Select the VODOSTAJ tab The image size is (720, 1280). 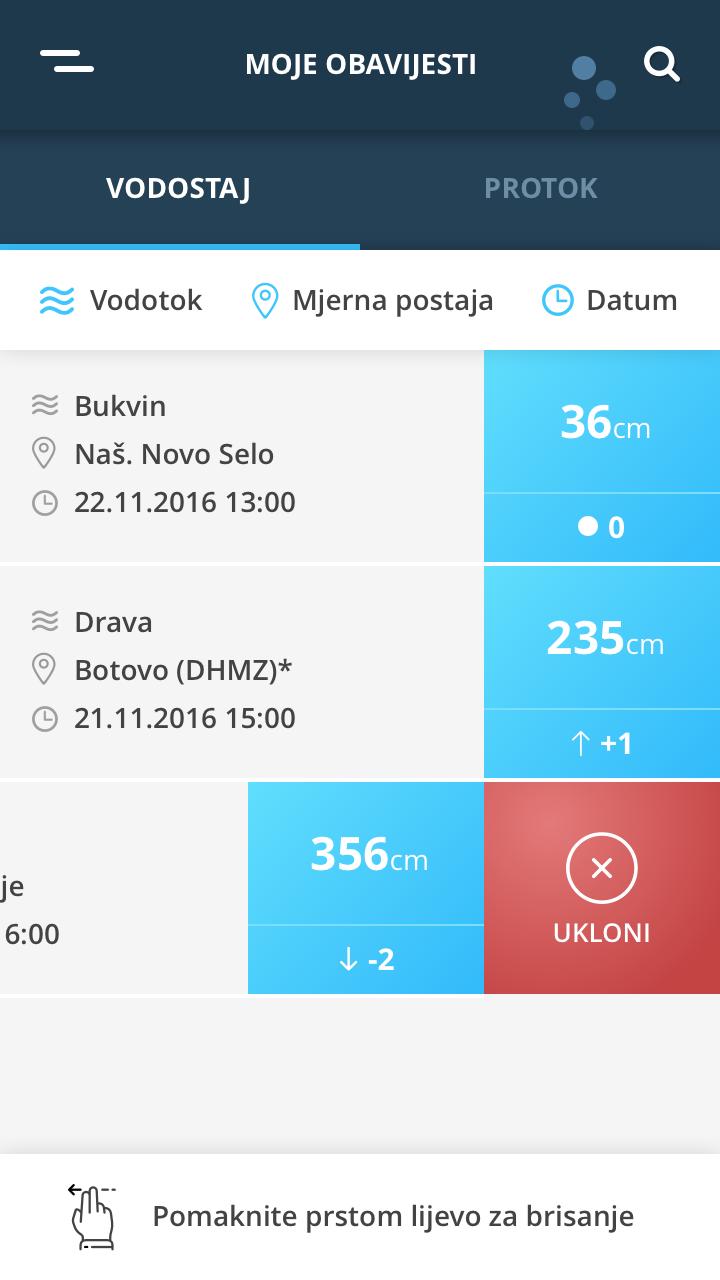click(x=179, y=188)
